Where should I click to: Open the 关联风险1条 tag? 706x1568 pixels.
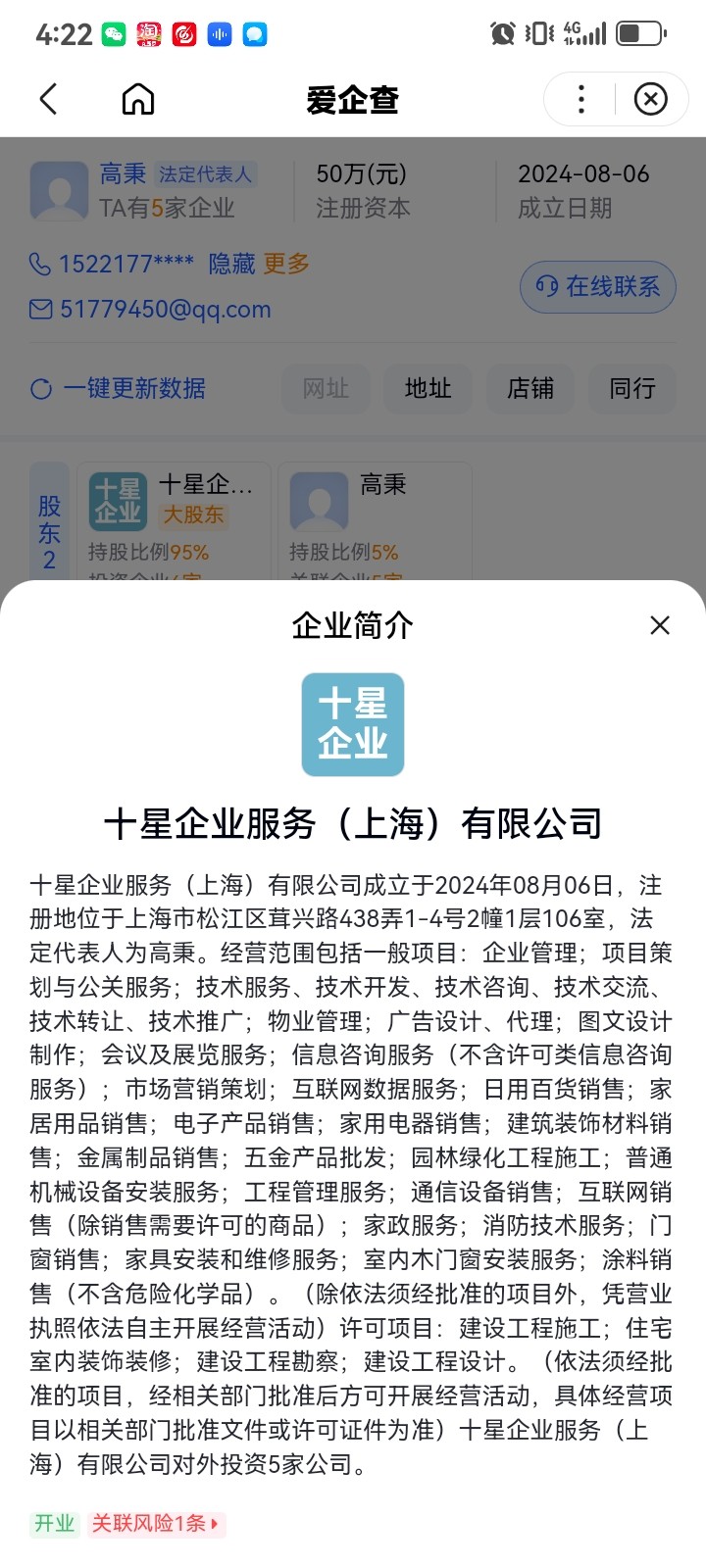coord(156,1523)
